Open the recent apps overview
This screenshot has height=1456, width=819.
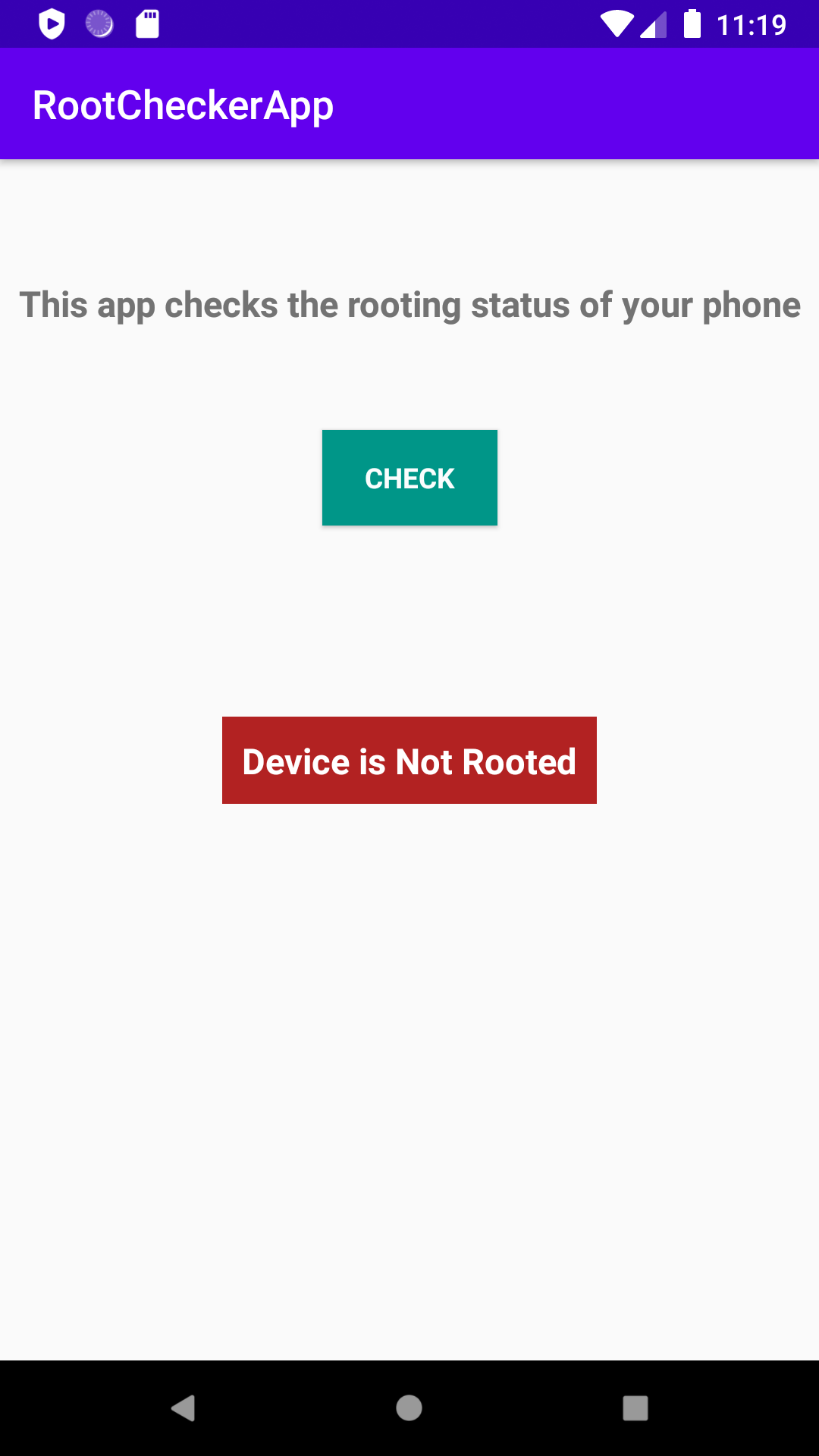pyautogui.click(x=635, y=1408)
